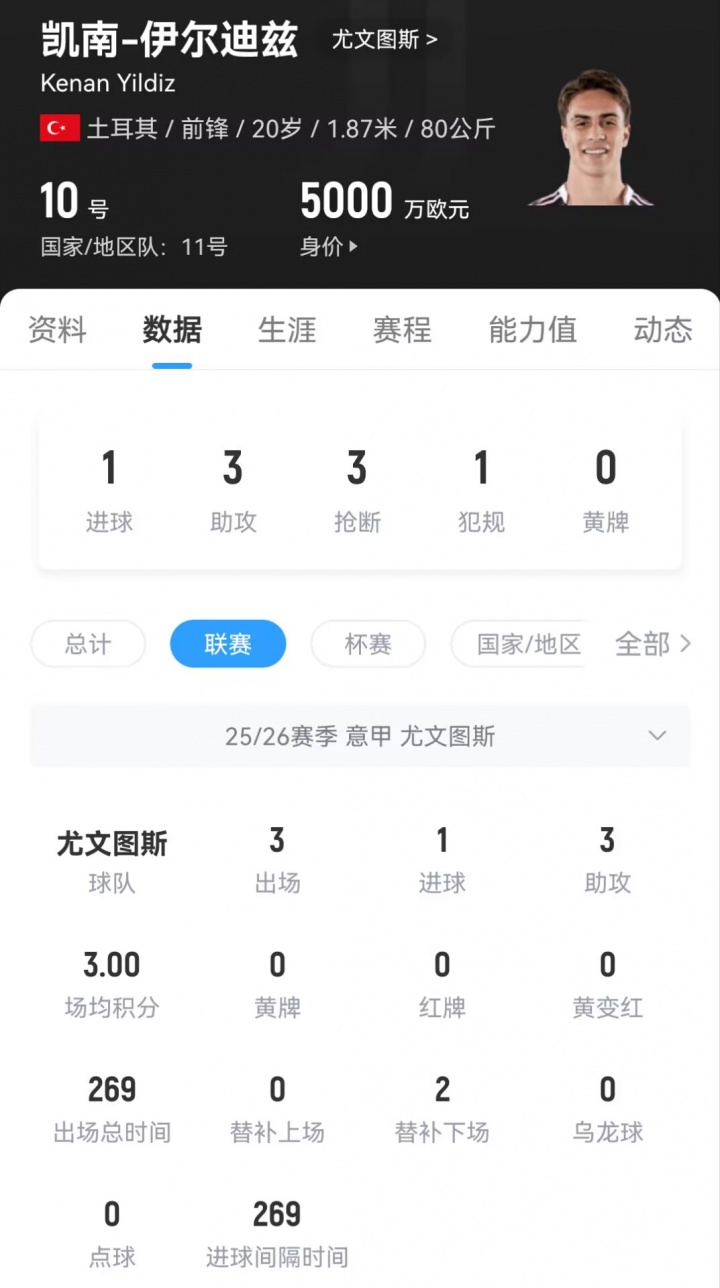Open the 尤文图斯 team link

click(384, 41)
